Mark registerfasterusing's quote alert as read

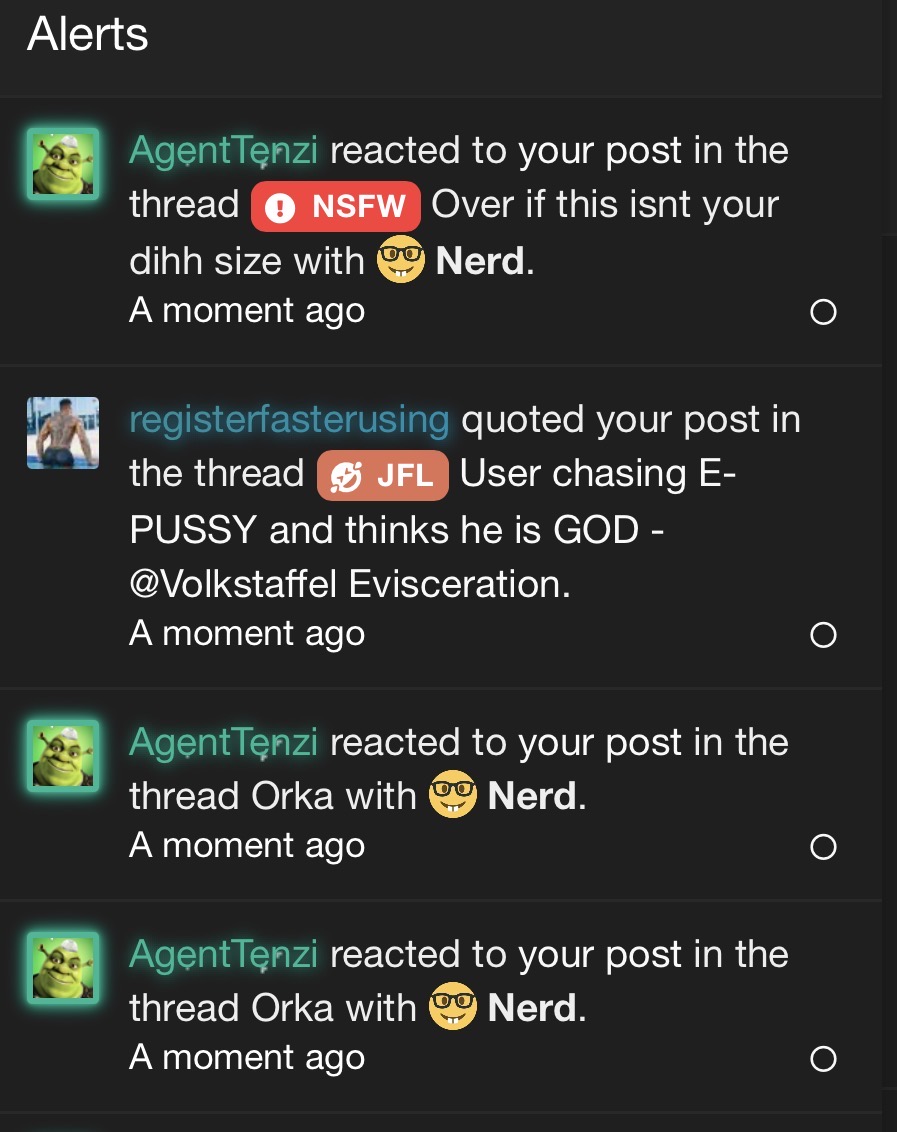pyautogui.click(x=823, y=635)
